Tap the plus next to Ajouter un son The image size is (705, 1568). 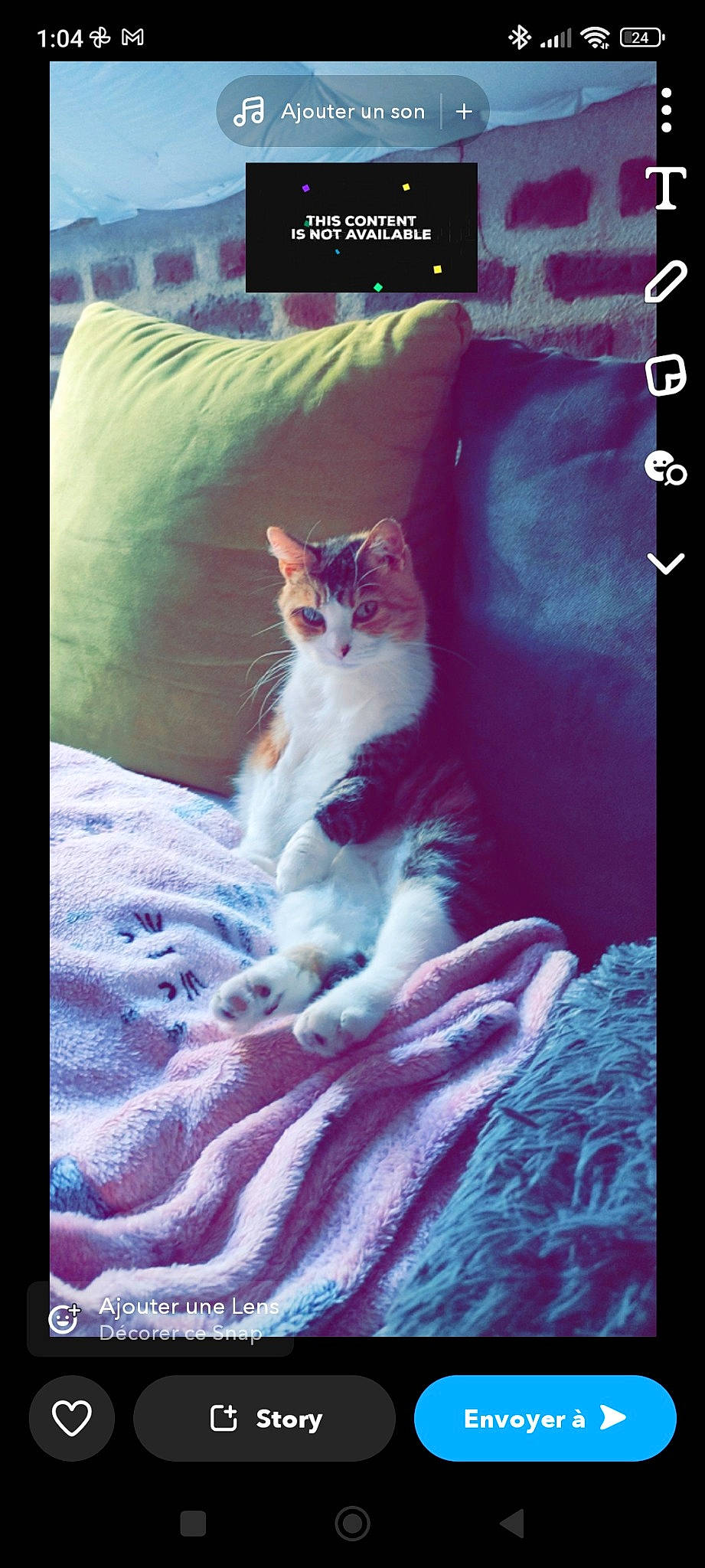pyautogui.click(x=465, y=111)
